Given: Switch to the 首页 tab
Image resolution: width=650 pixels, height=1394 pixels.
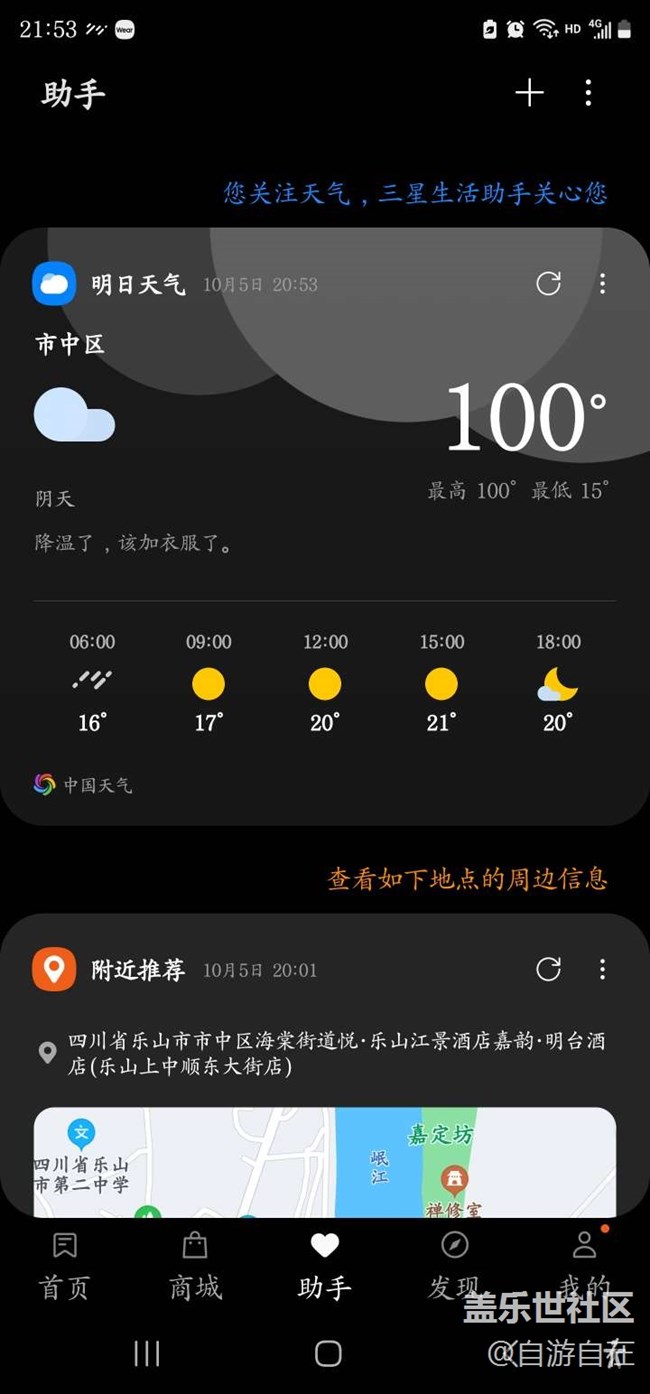Looking at the screenshot, I should (65, 1265).
